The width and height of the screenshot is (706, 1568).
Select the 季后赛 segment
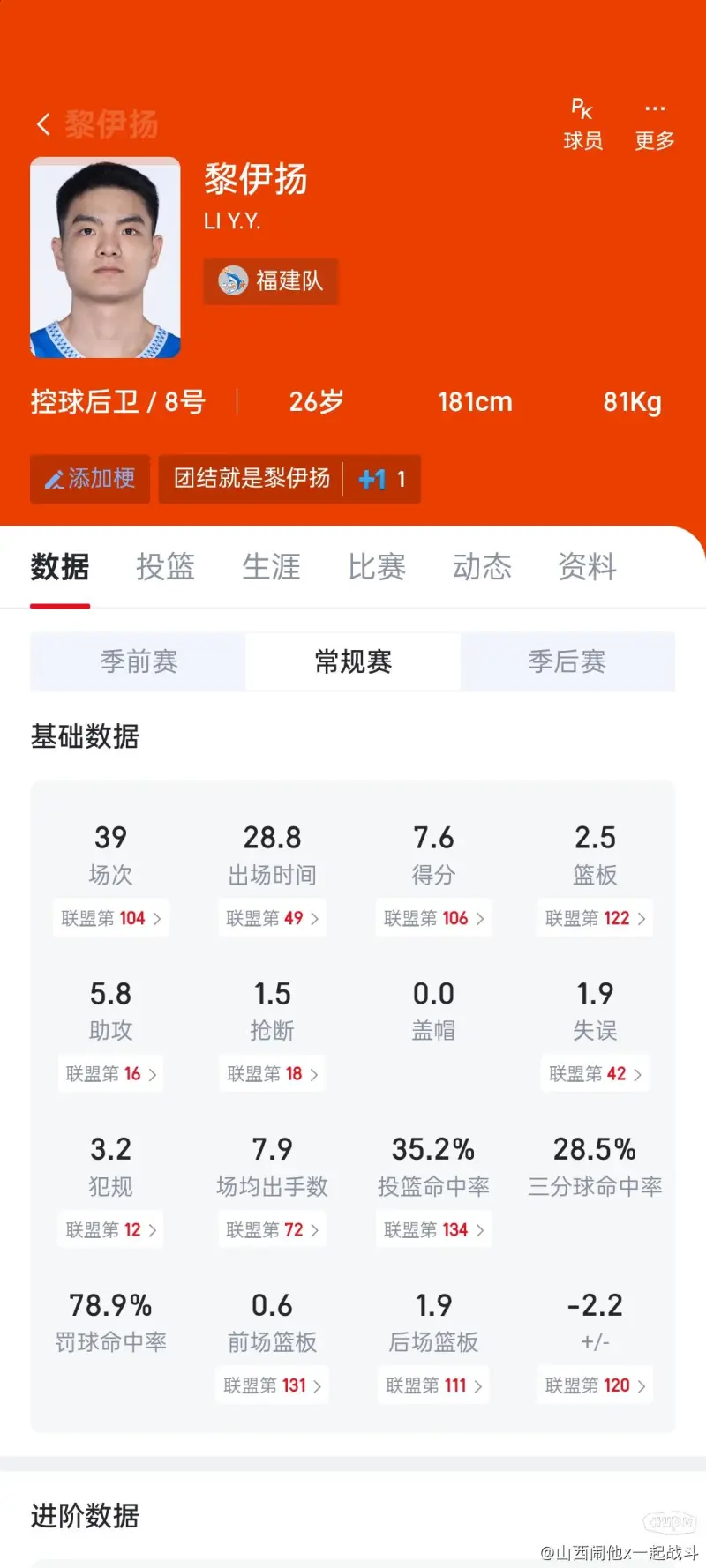[567, 661]
